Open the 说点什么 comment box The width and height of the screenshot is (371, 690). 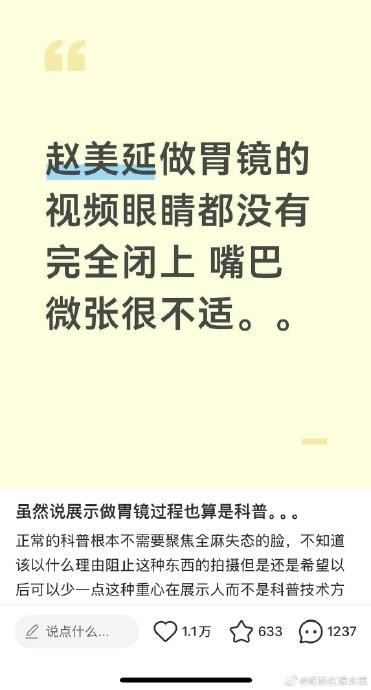click(x=77, y=631)
